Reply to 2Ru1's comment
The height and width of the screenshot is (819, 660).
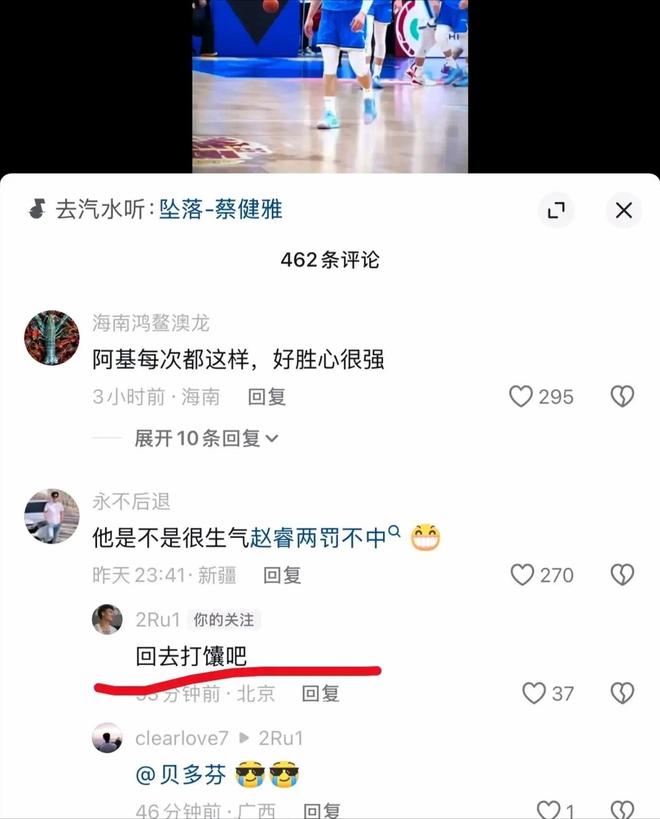click(x=320, y=693)
